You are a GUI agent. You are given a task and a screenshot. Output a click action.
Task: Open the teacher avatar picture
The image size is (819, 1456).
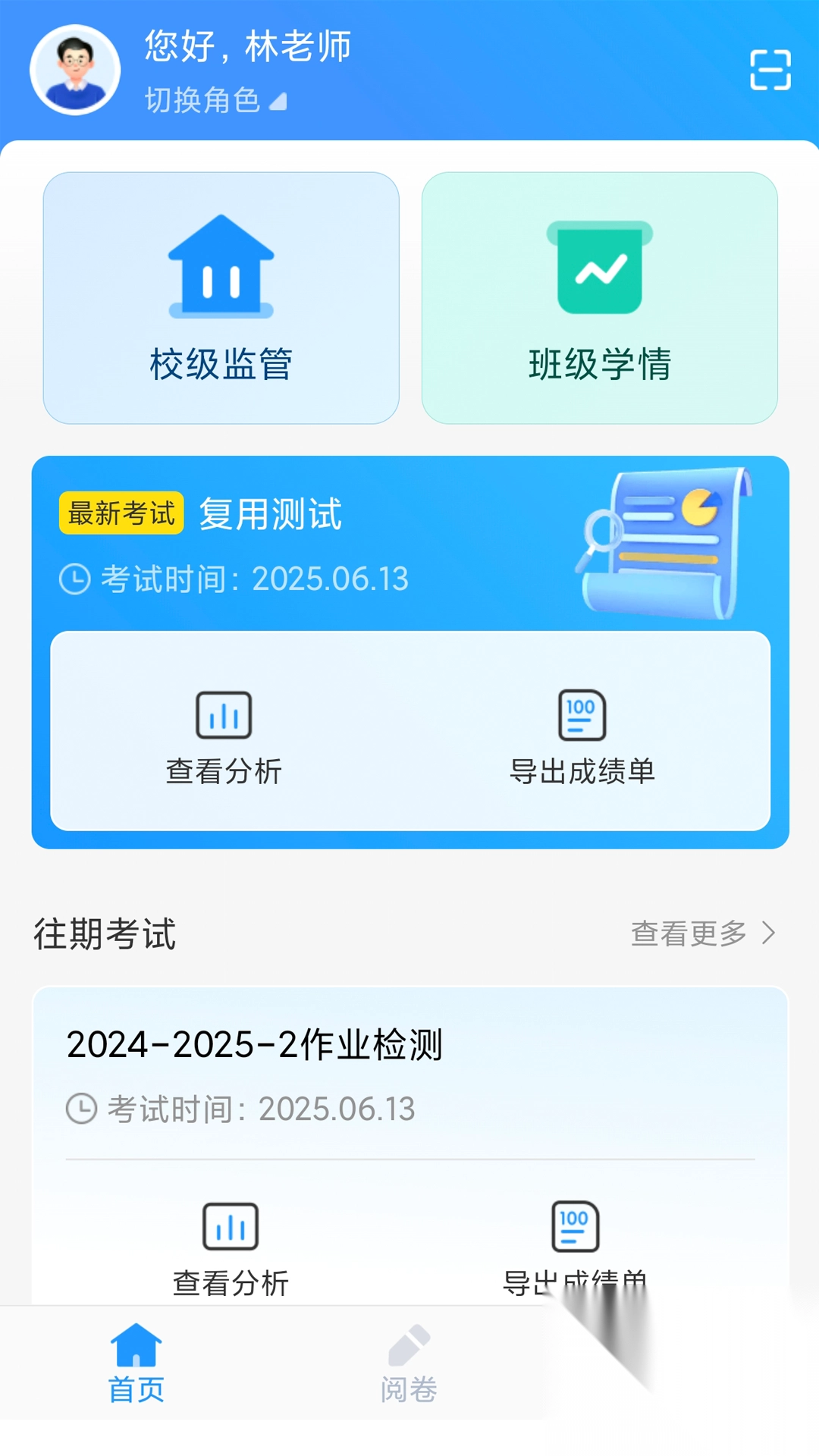(x=74, y=68)
